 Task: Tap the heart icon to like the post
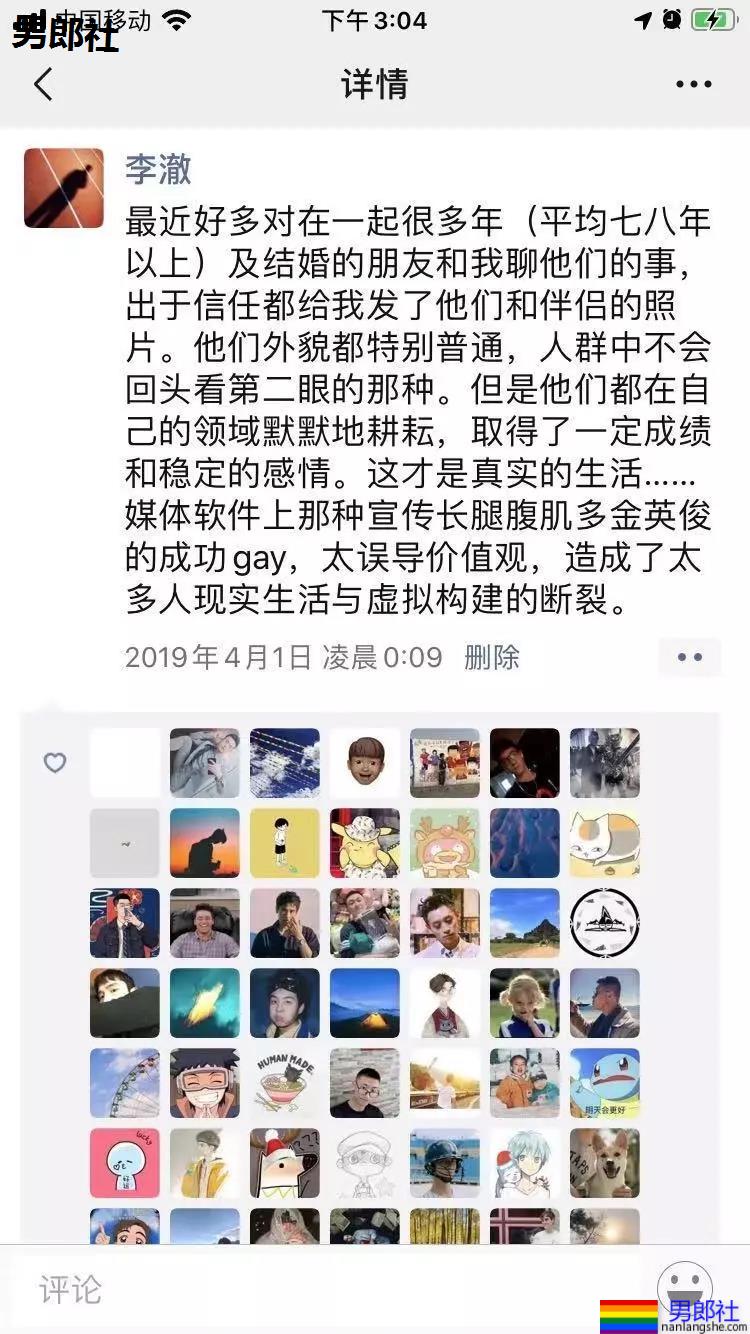click(x=53, y=764)
